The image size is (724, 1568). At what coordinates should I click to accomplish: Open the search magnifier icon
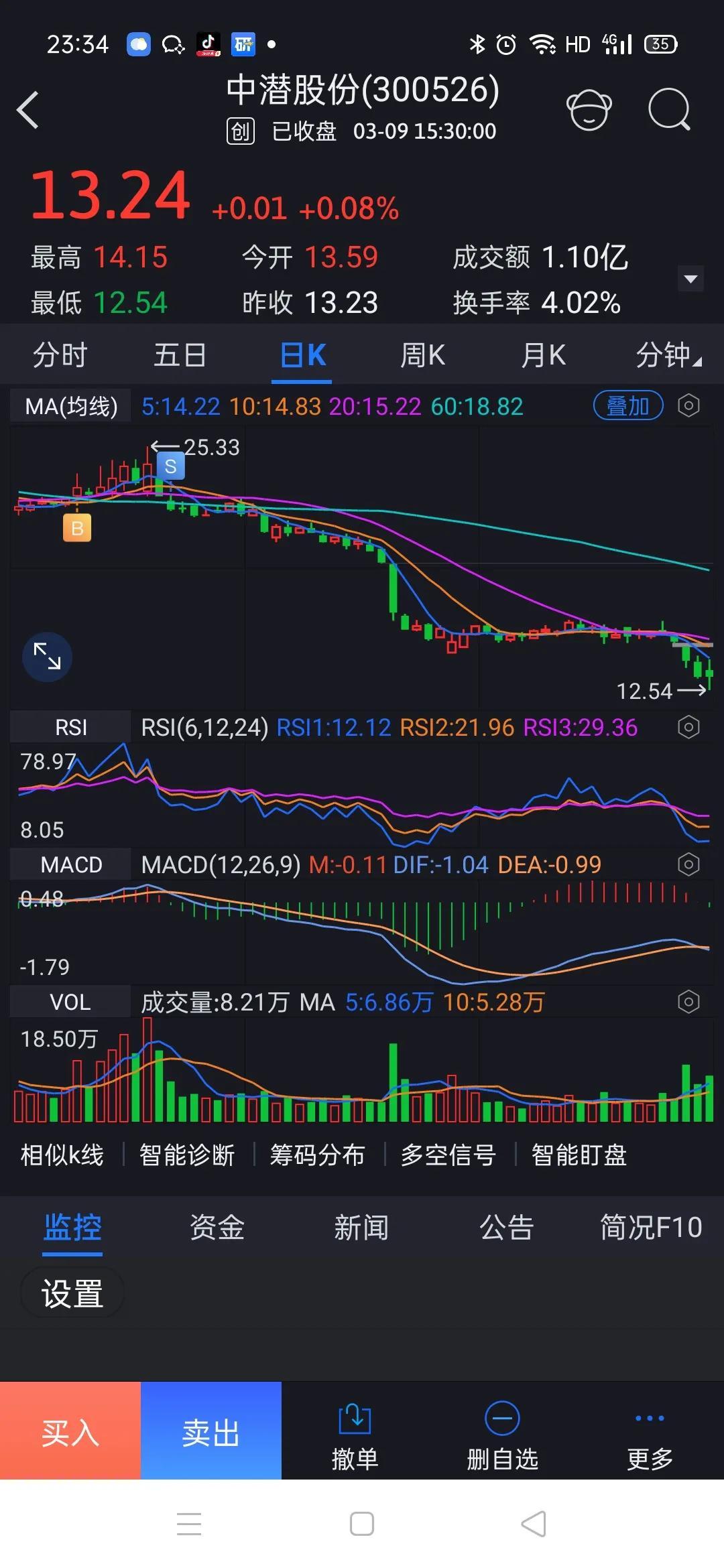click(x=669, y=109)
